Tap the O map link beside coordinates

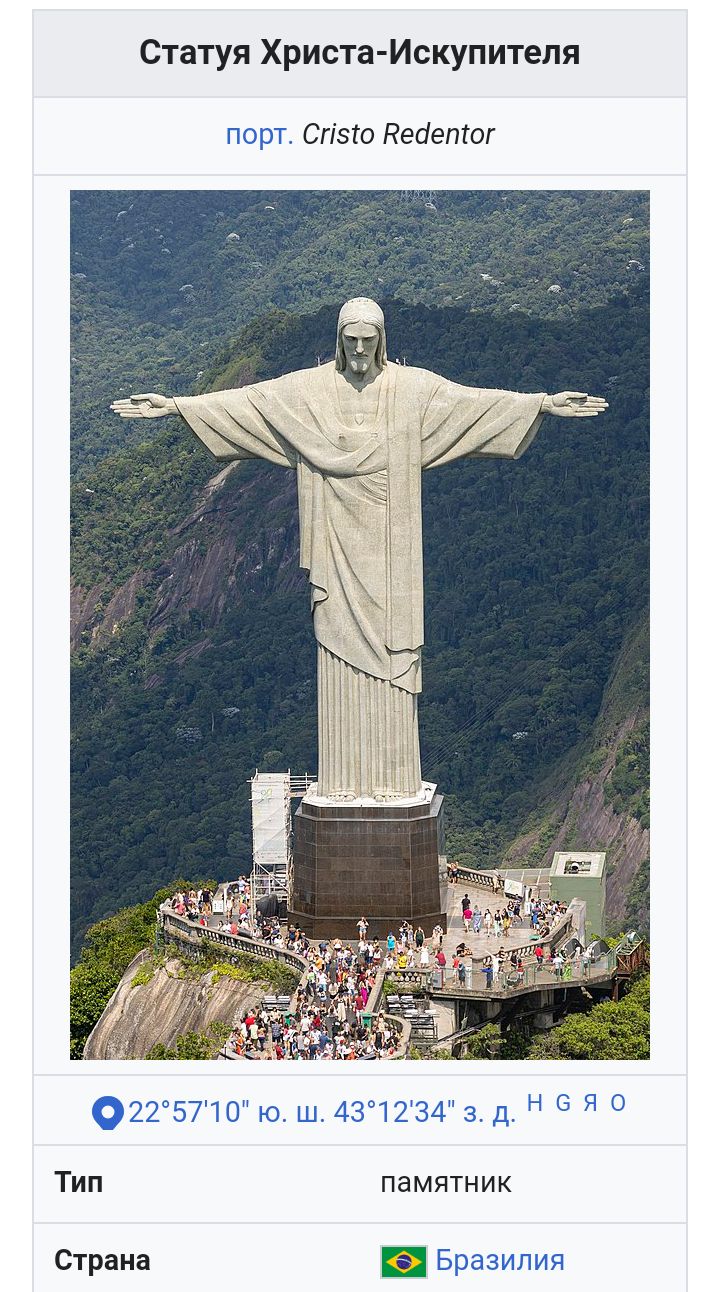618,1103
